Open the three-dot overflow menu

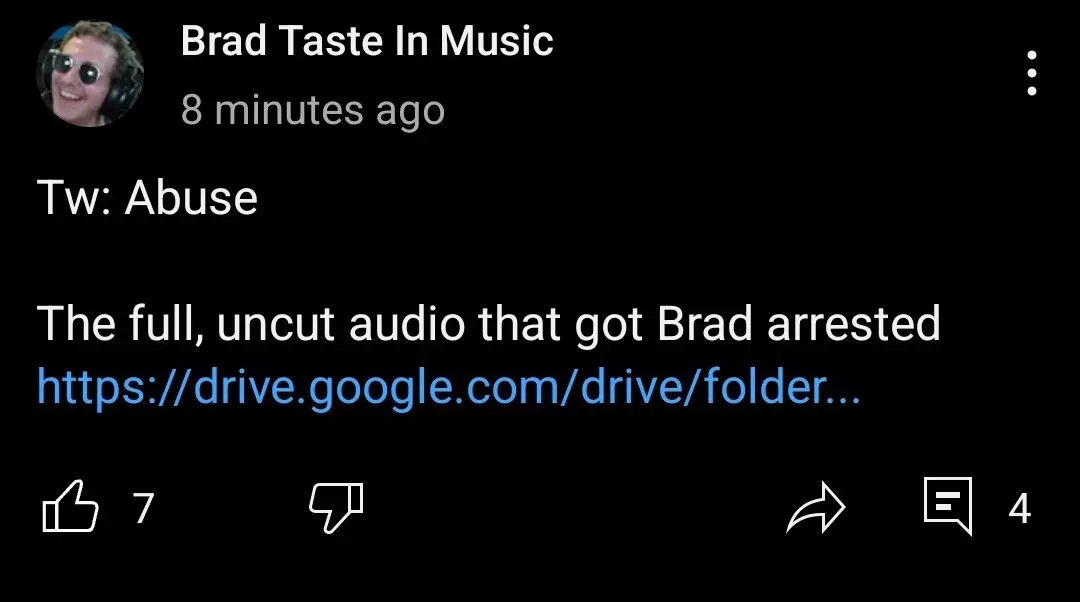click(1032, 74)
